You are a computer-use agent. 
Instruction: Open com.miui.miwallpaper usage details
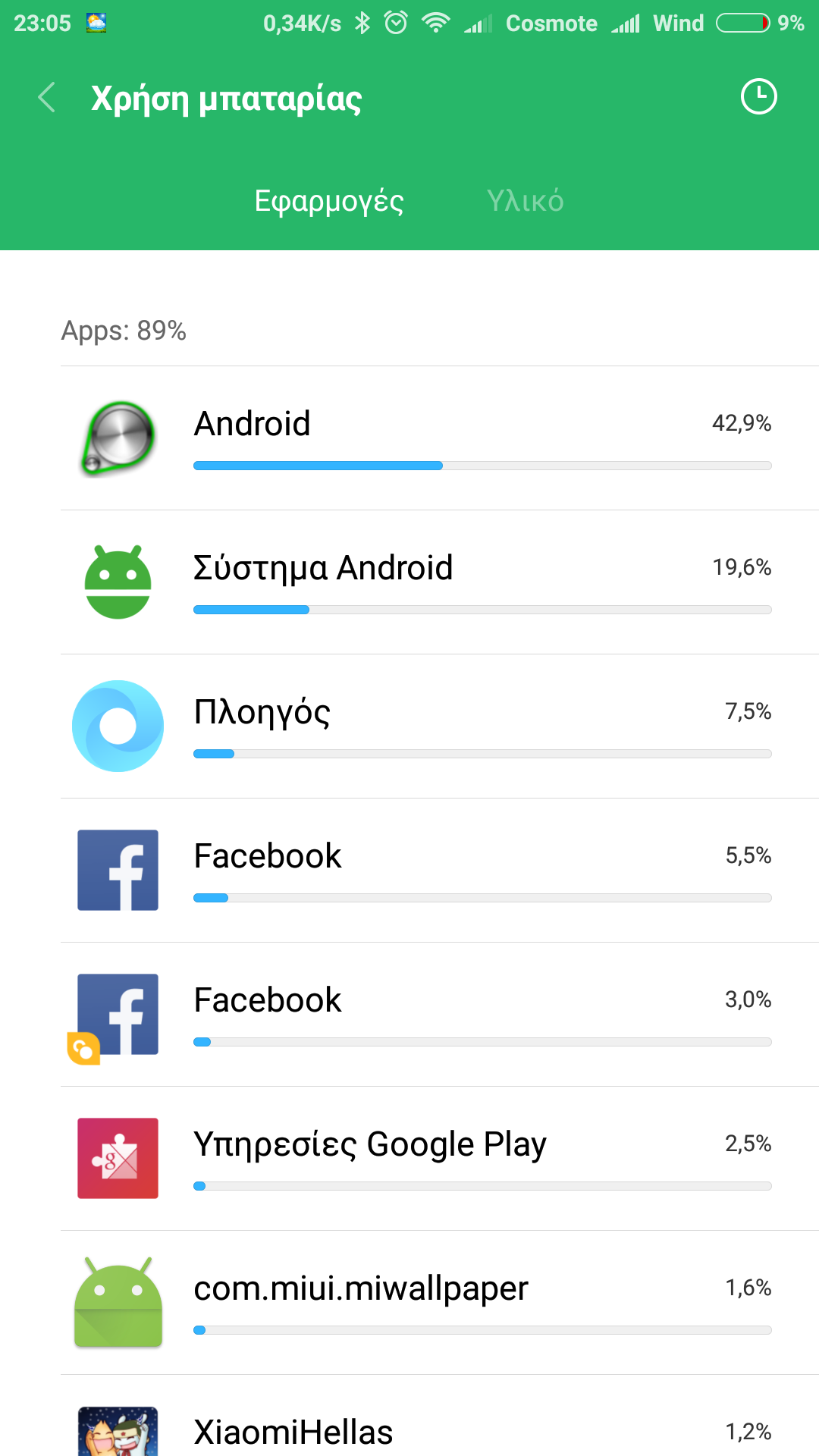click(x=440, y=1303)
